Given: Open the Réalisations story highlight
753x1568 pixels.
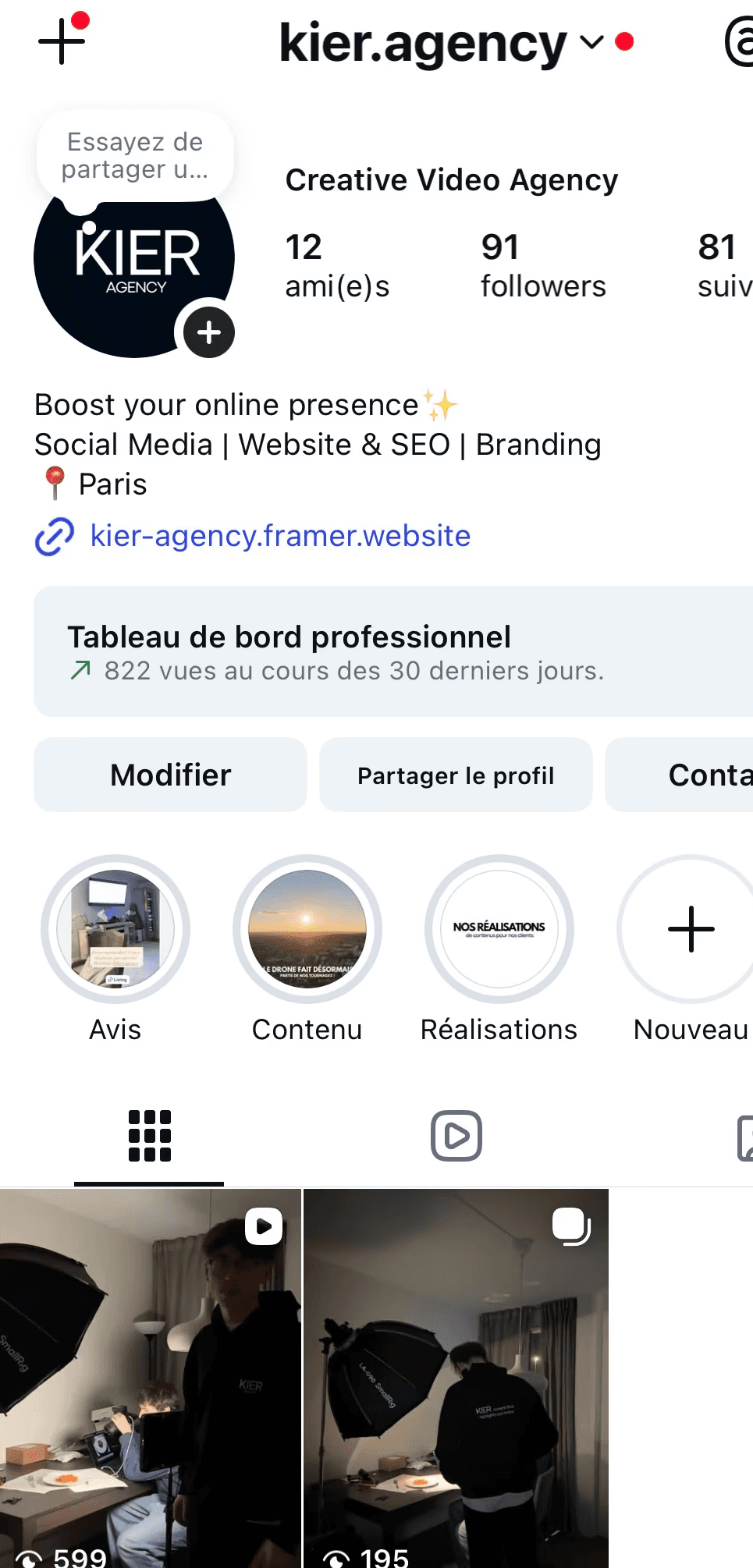Looking at the screenshot, I should pyautogui.click(x=499, y=928).
